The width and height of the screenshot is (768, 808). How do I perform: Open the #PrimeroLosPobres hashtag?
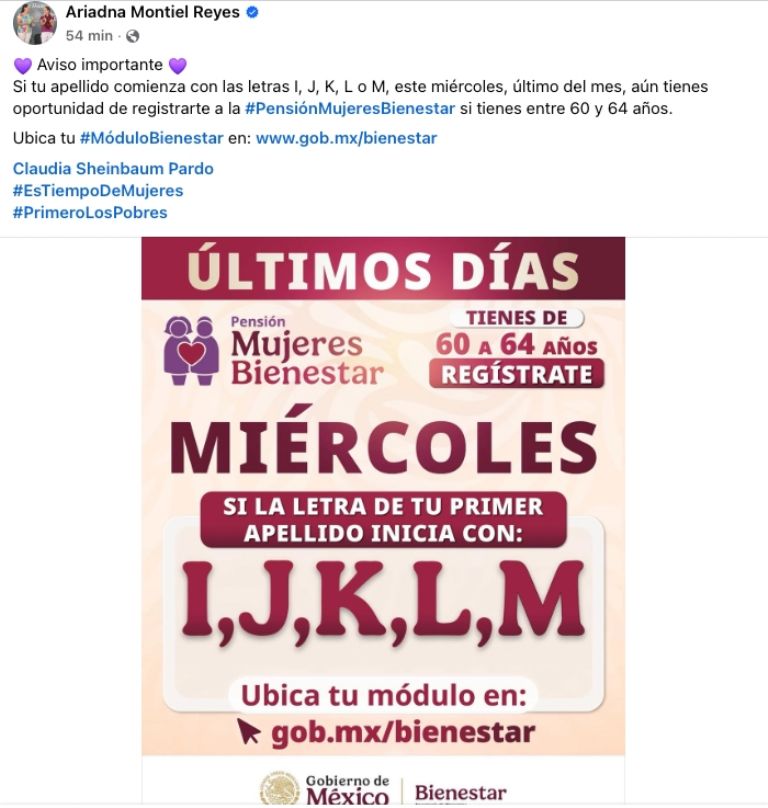(x=90, y=212)
